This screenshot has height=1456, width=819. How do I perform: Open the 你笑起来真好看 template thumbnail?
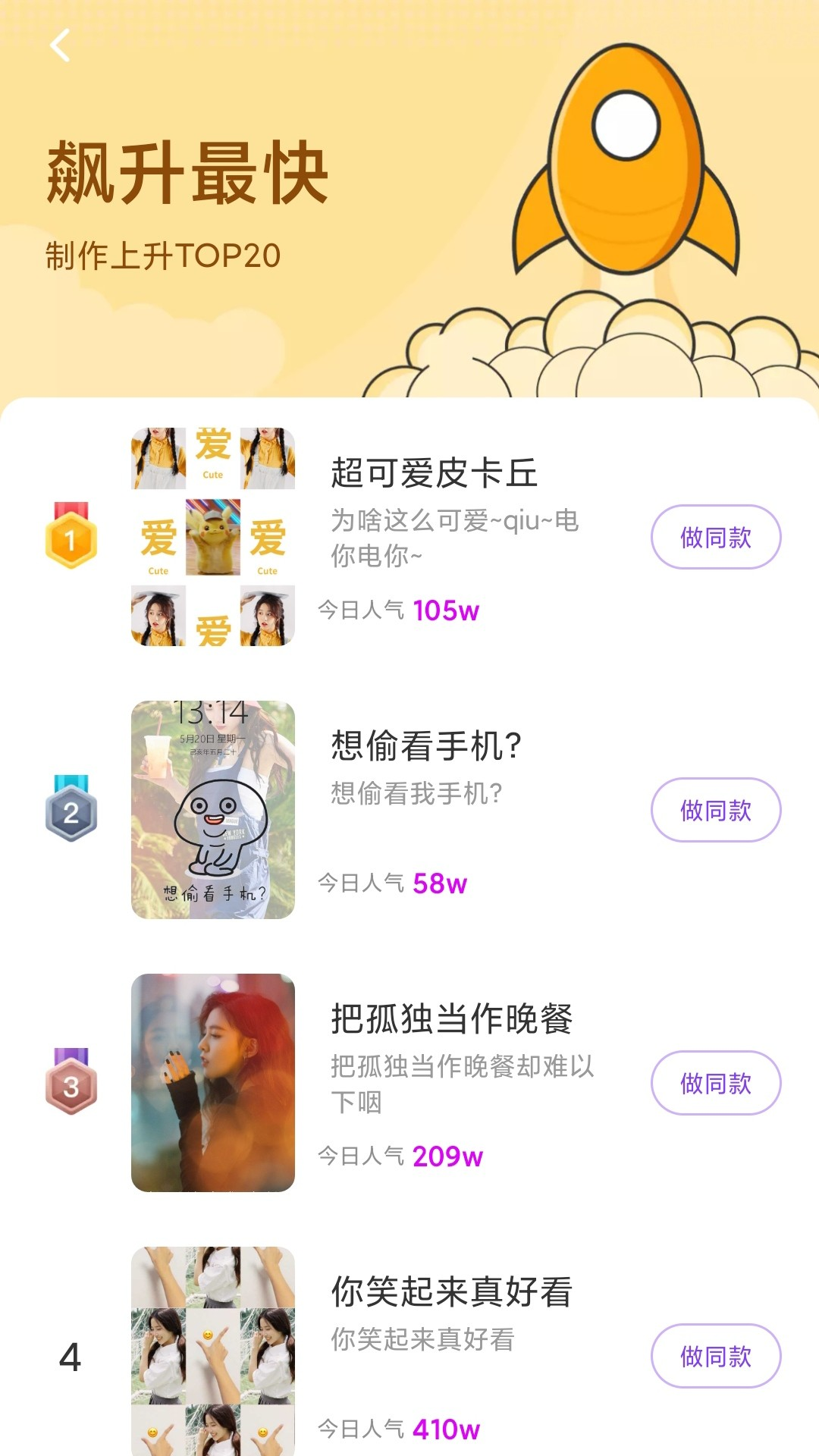(x=213, y=1351)
